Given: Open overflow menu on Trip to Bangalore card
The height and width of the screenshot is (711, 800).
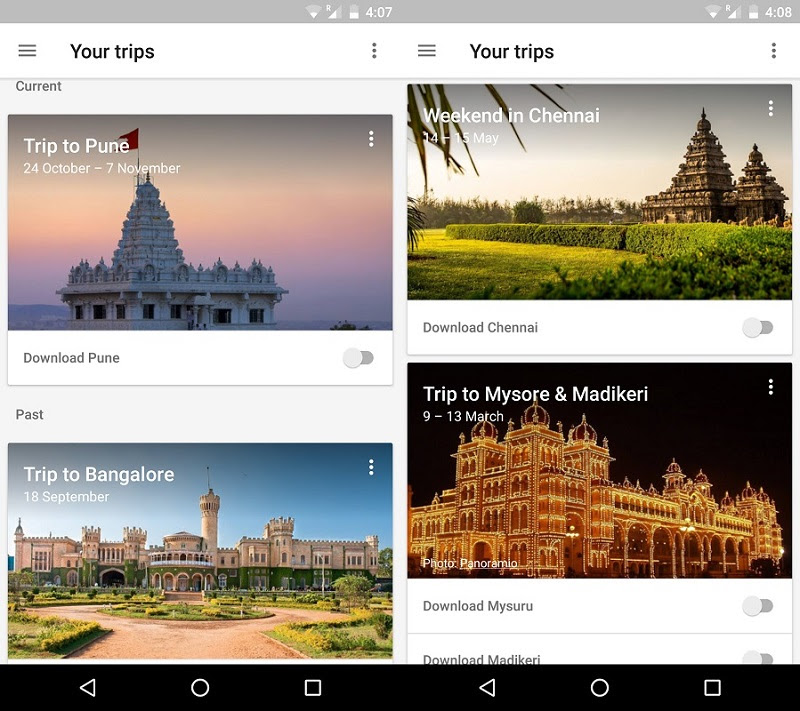Looking at the screenshot, I should tap(371, 467).
